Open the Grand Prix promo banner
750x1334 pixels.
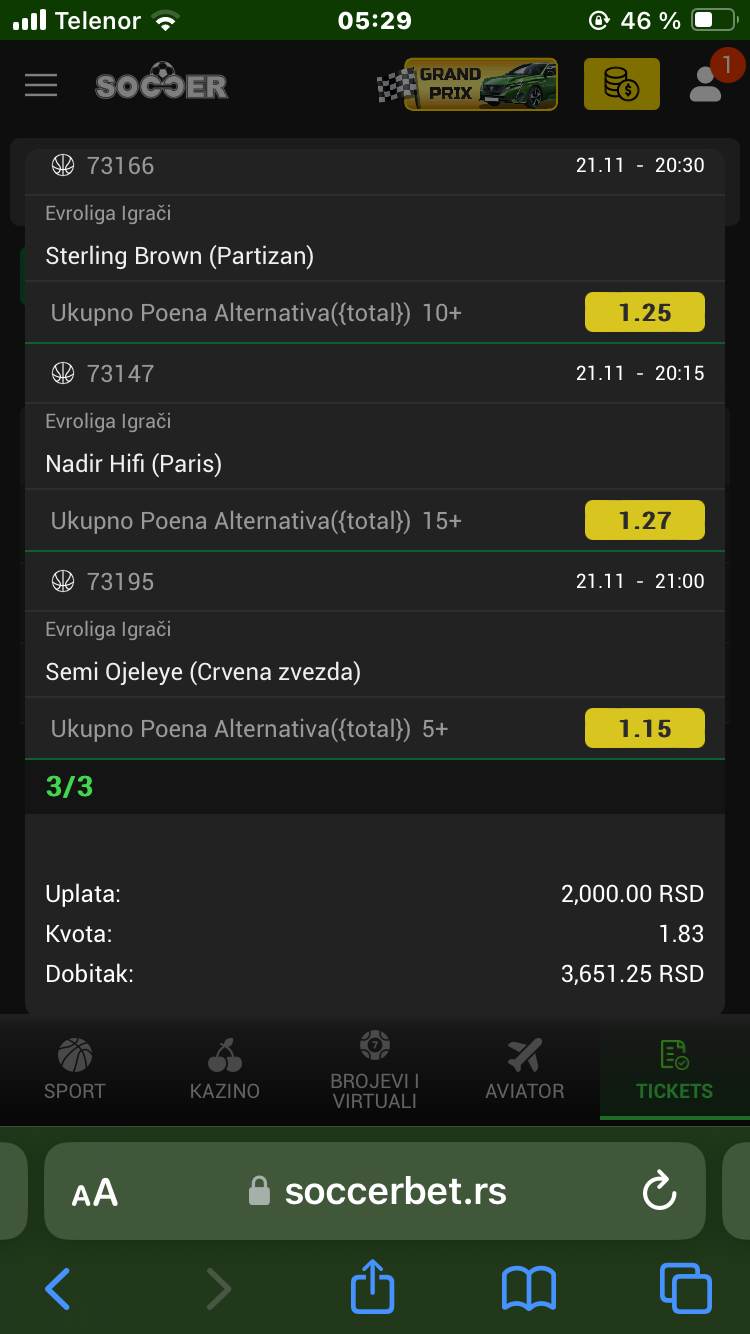(467, 84)
